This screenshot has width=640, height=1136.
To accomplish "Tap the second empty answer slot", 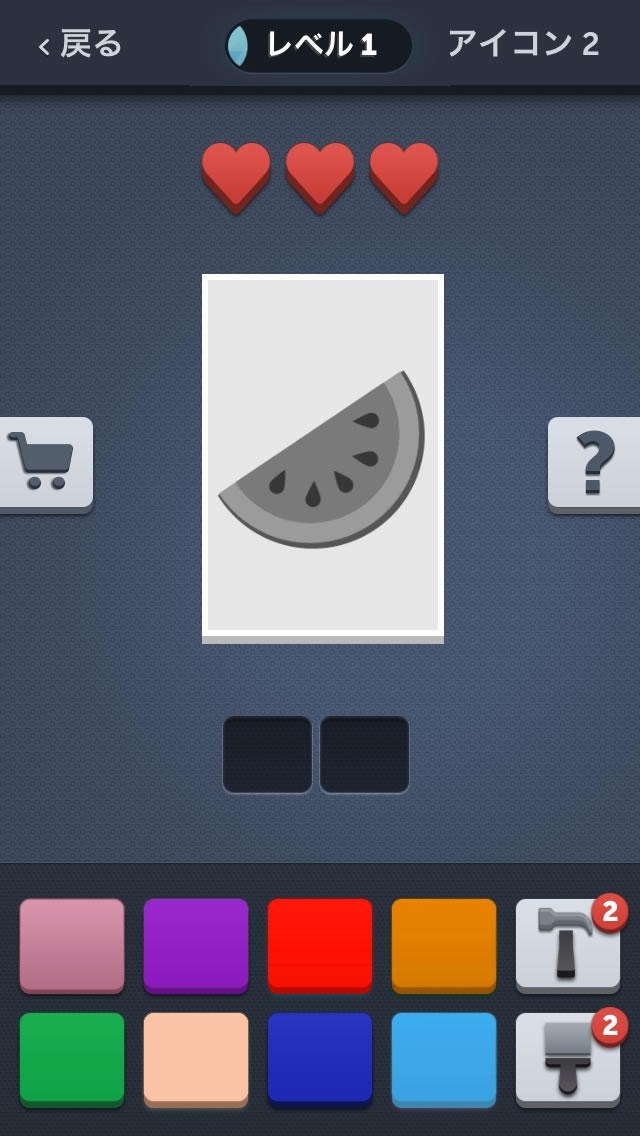I will click(364, 754).
